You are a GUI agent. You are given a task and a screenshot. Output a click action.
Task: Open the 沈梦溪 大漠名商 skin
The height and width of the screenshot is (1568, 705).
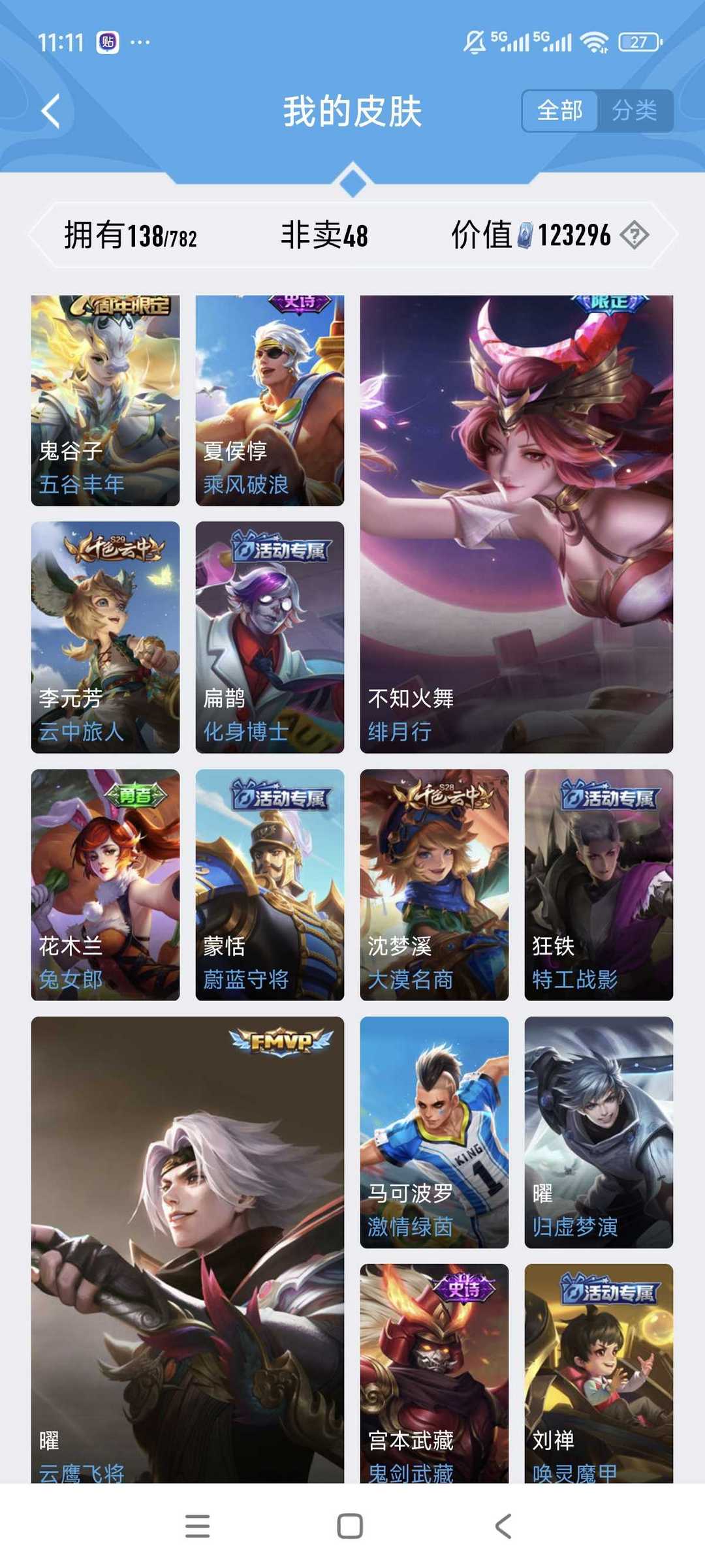[x=434, y=884]
